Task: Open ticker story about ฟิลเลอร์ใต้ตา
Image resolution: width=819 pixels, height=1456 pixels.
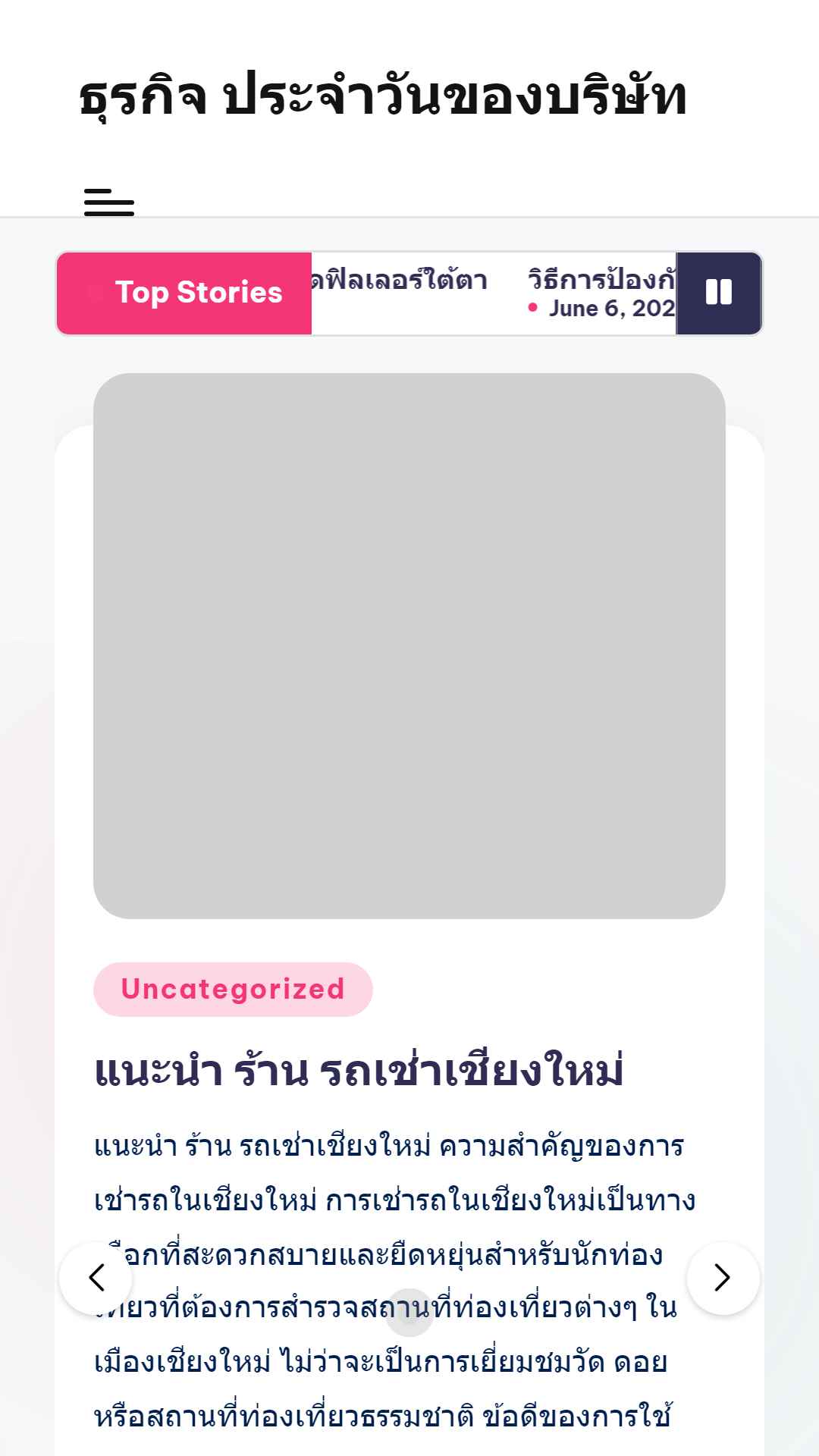Action: point(399,280)
